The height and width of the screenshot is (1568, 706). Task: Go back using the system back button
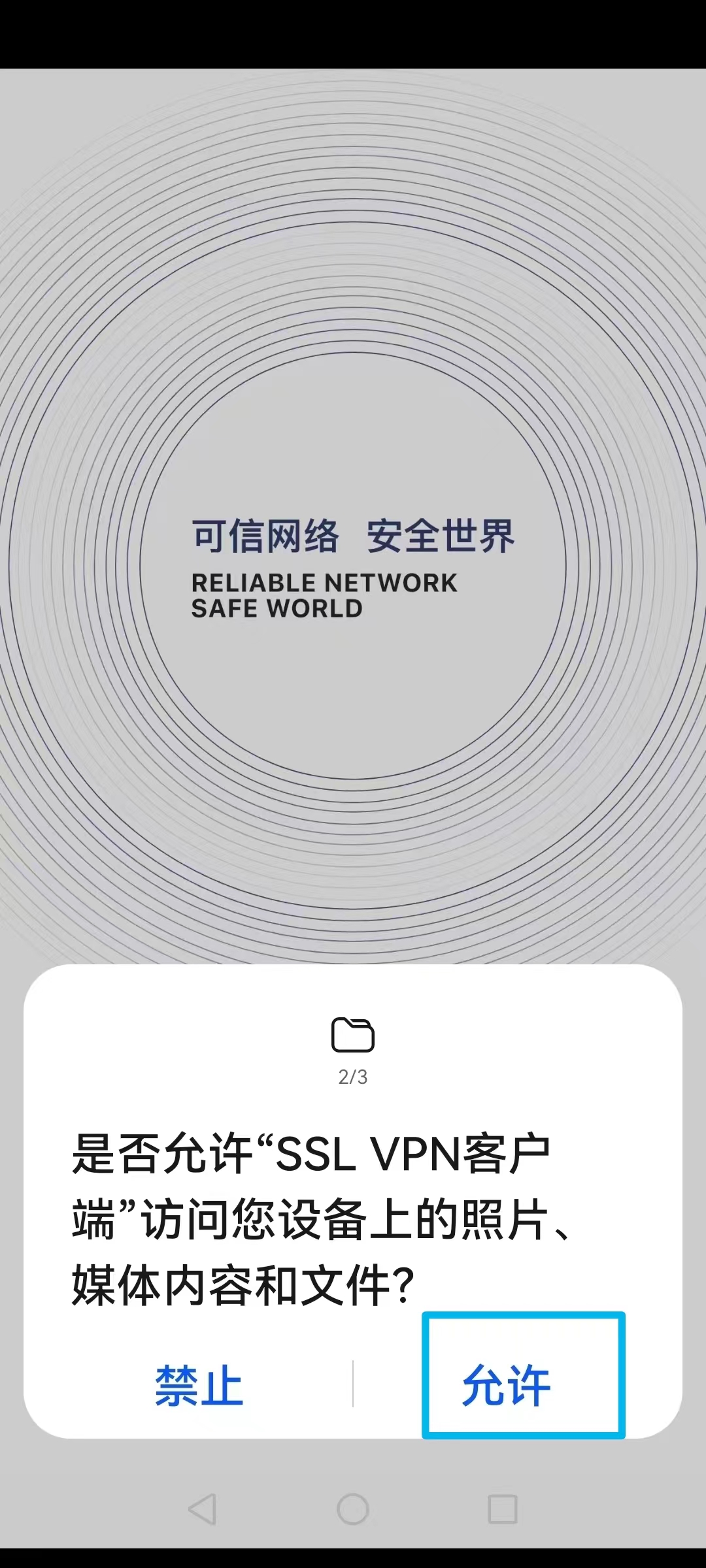tap(202, 1509)
